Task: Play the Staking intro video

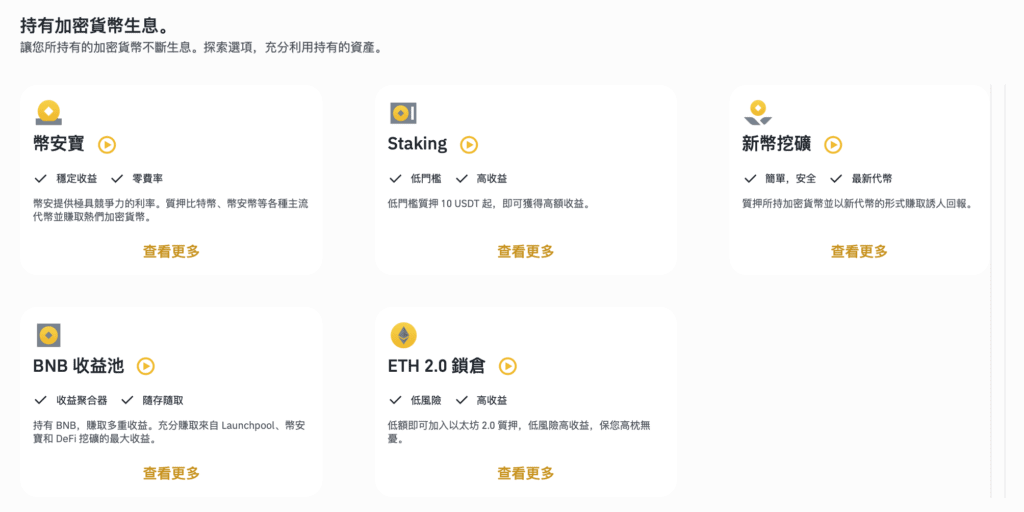Action: (x=469, y=145)
